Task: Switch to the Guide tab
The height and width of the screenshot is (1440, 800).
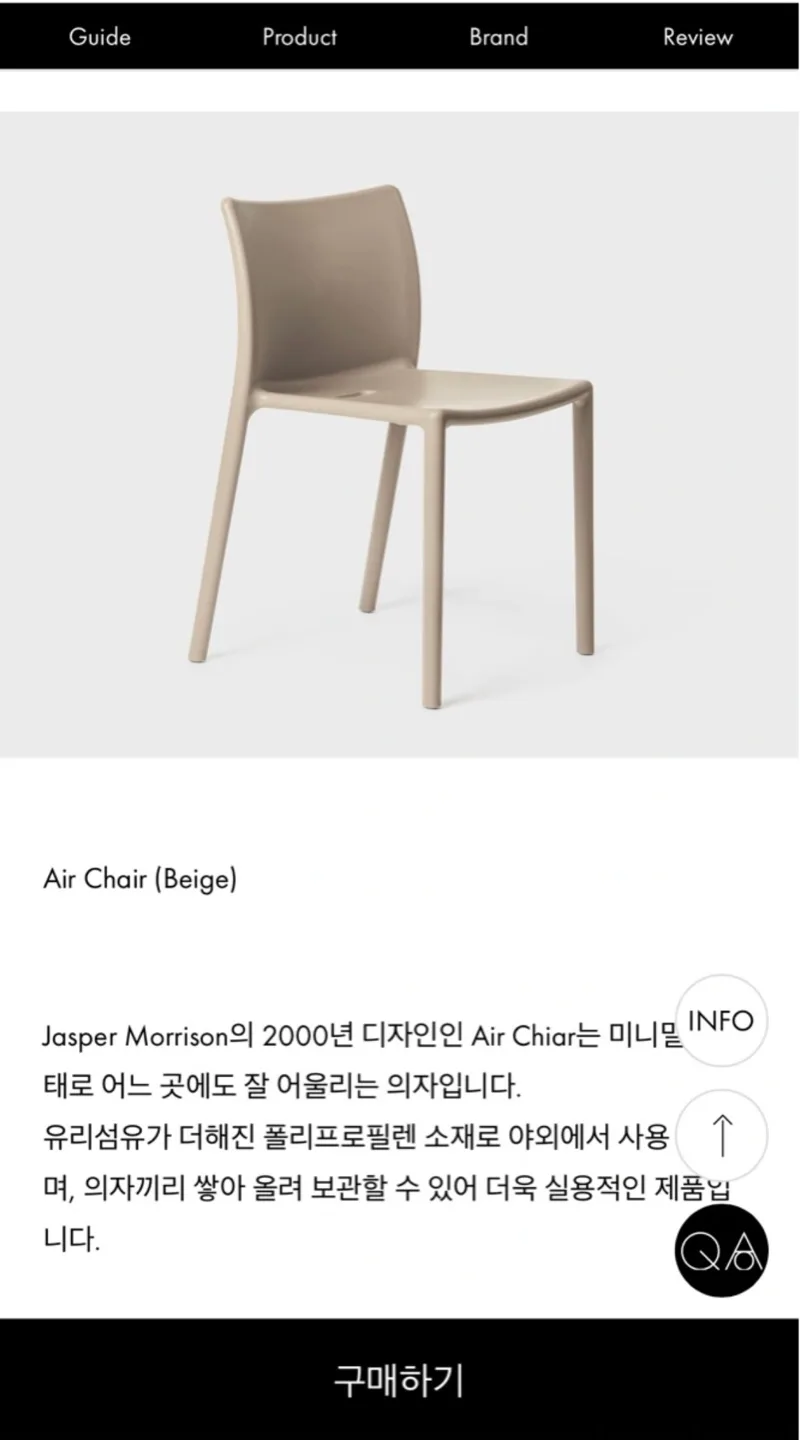Action: (100, 37)
